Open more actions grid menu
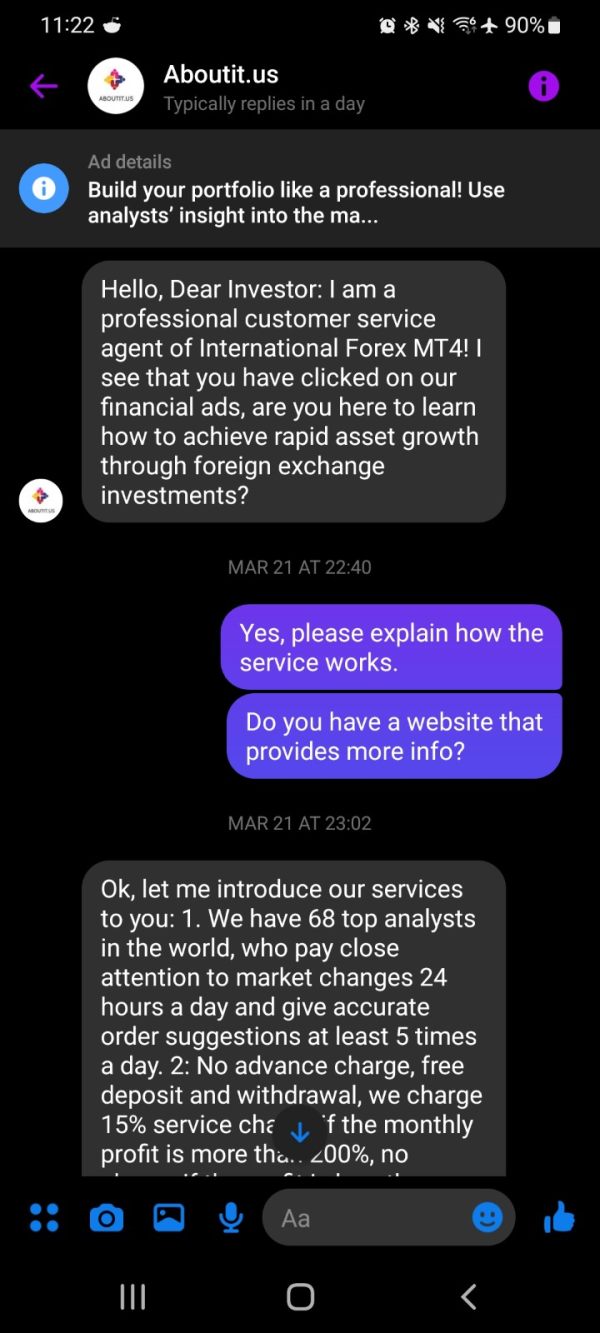This screenshot has width=600, height=1333. (x=44, y=1217)
